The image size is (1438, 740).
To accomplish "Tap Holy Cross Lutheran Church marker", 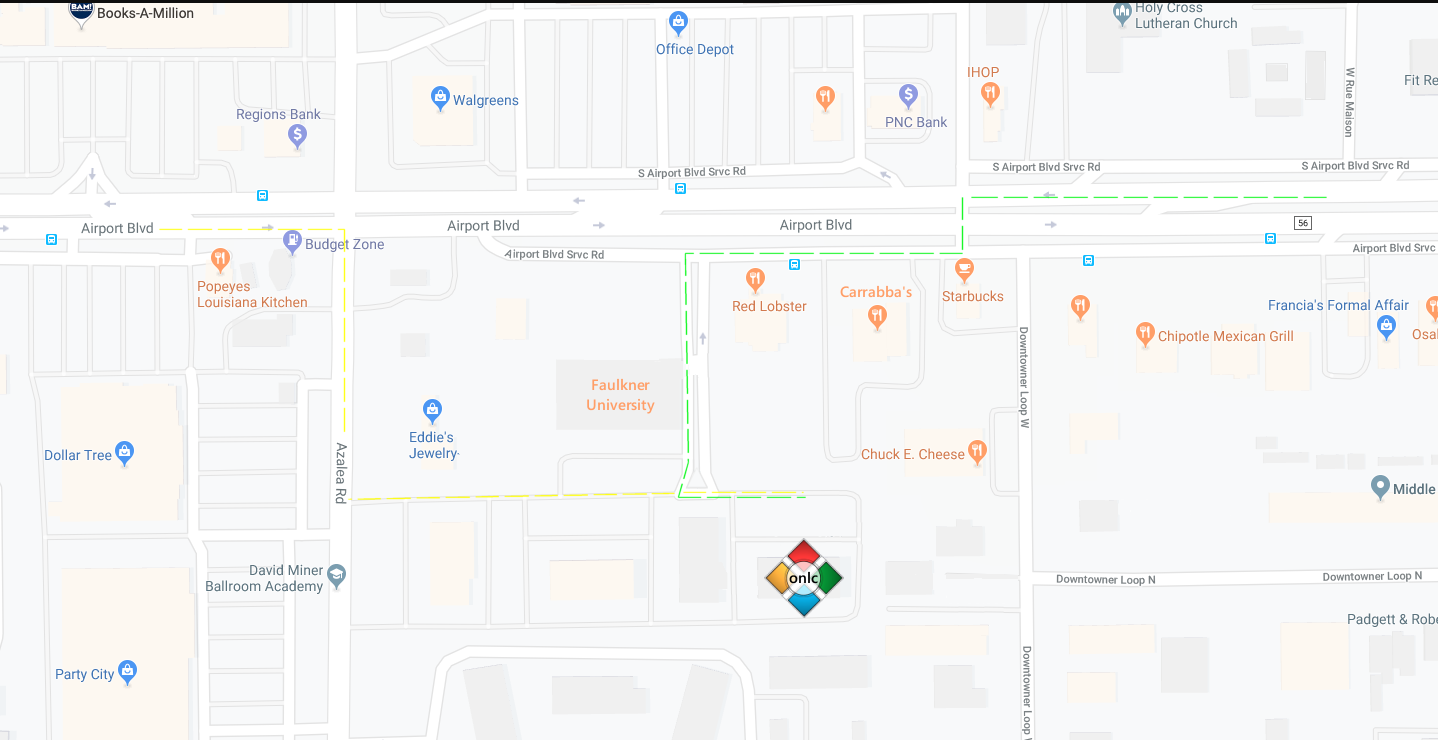I will pyautogui.click(x=1122, y=14).
